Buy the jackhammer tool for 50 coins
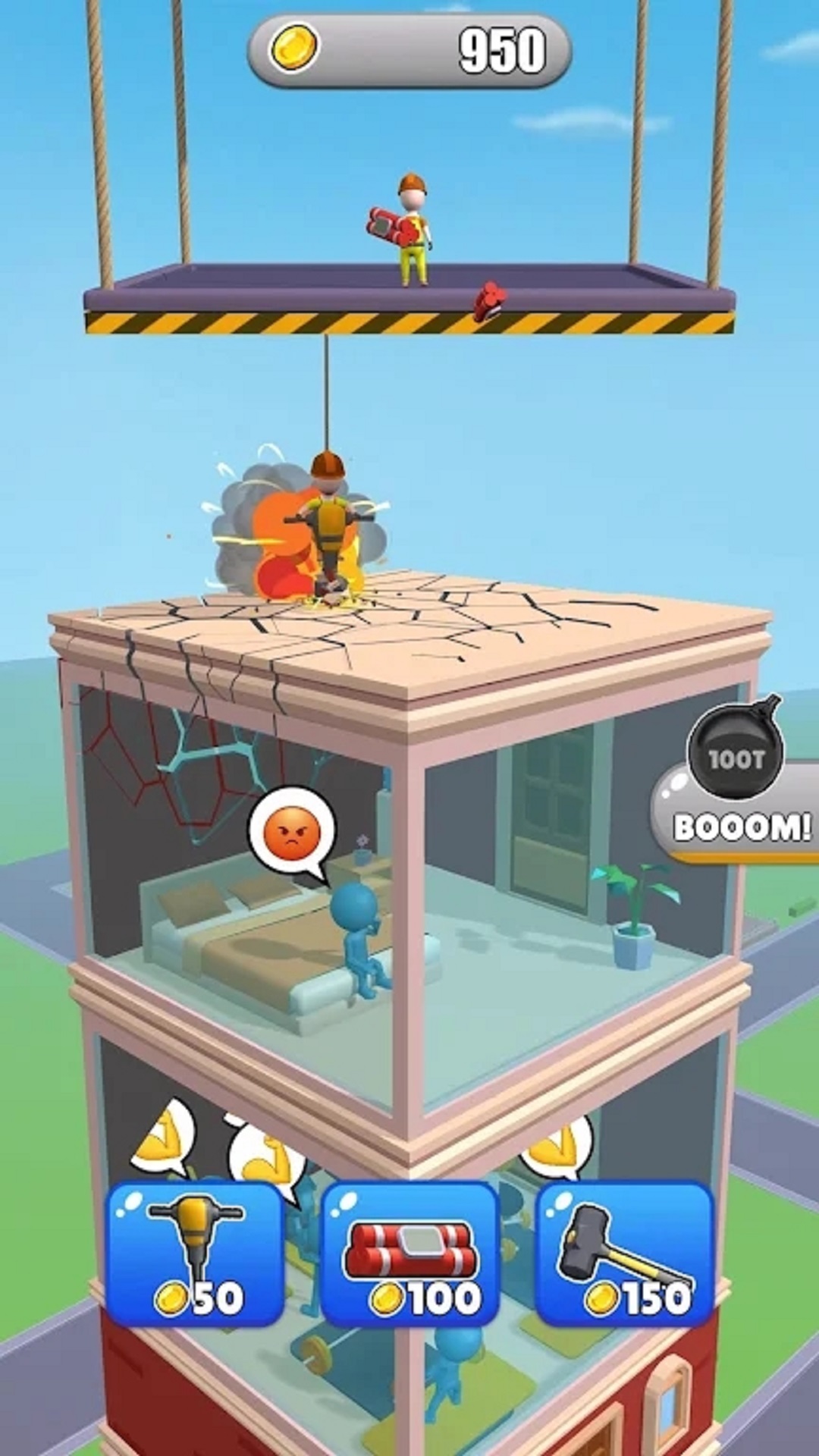 pyautogui.click(x=195, y=1254)
